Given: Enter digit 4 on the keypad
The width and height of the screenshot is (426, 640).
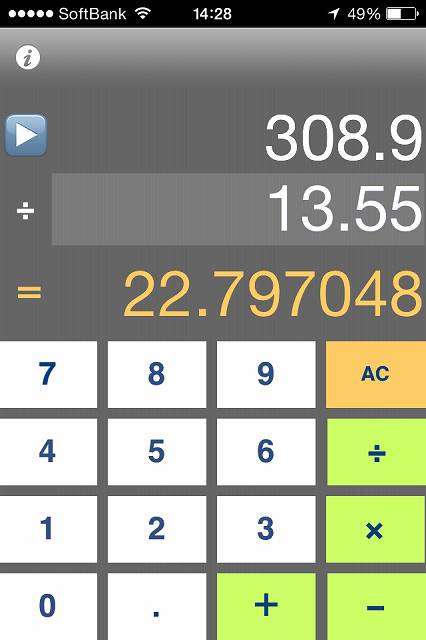Looking at the screenshot, I should (49, 451).
